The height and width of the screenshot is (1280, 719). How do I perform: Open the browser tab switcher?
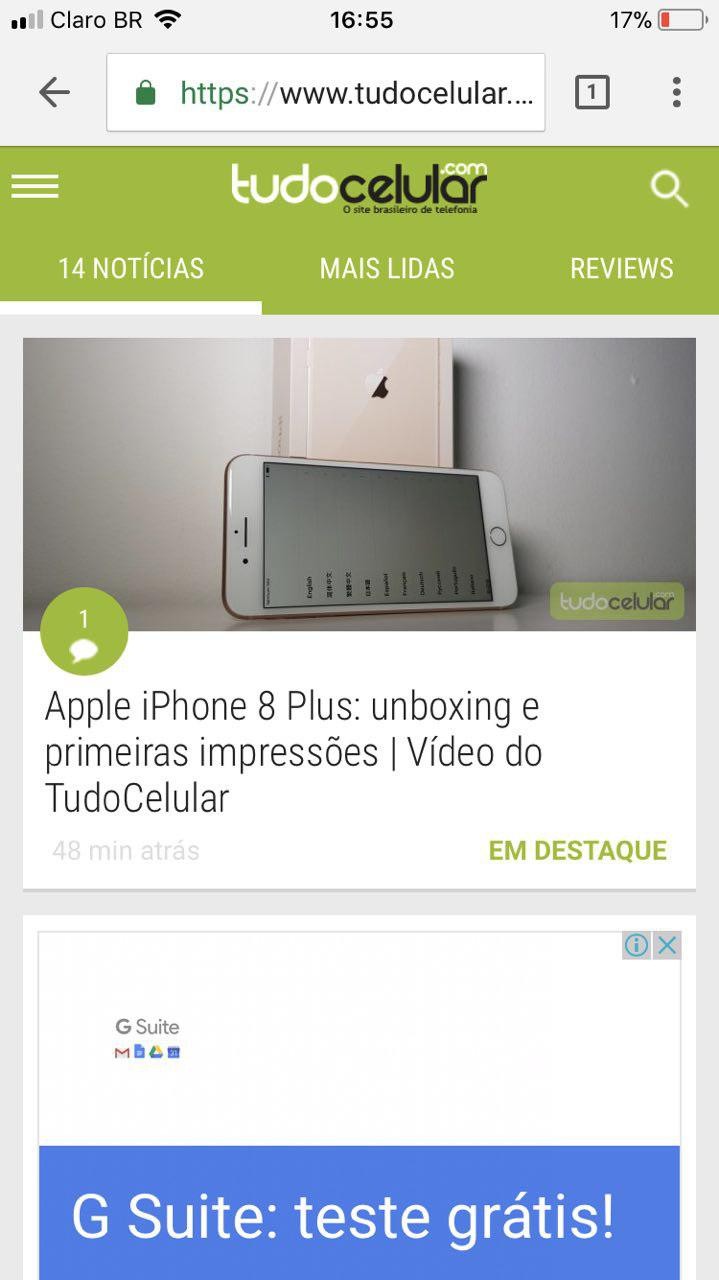click(592, 93)
